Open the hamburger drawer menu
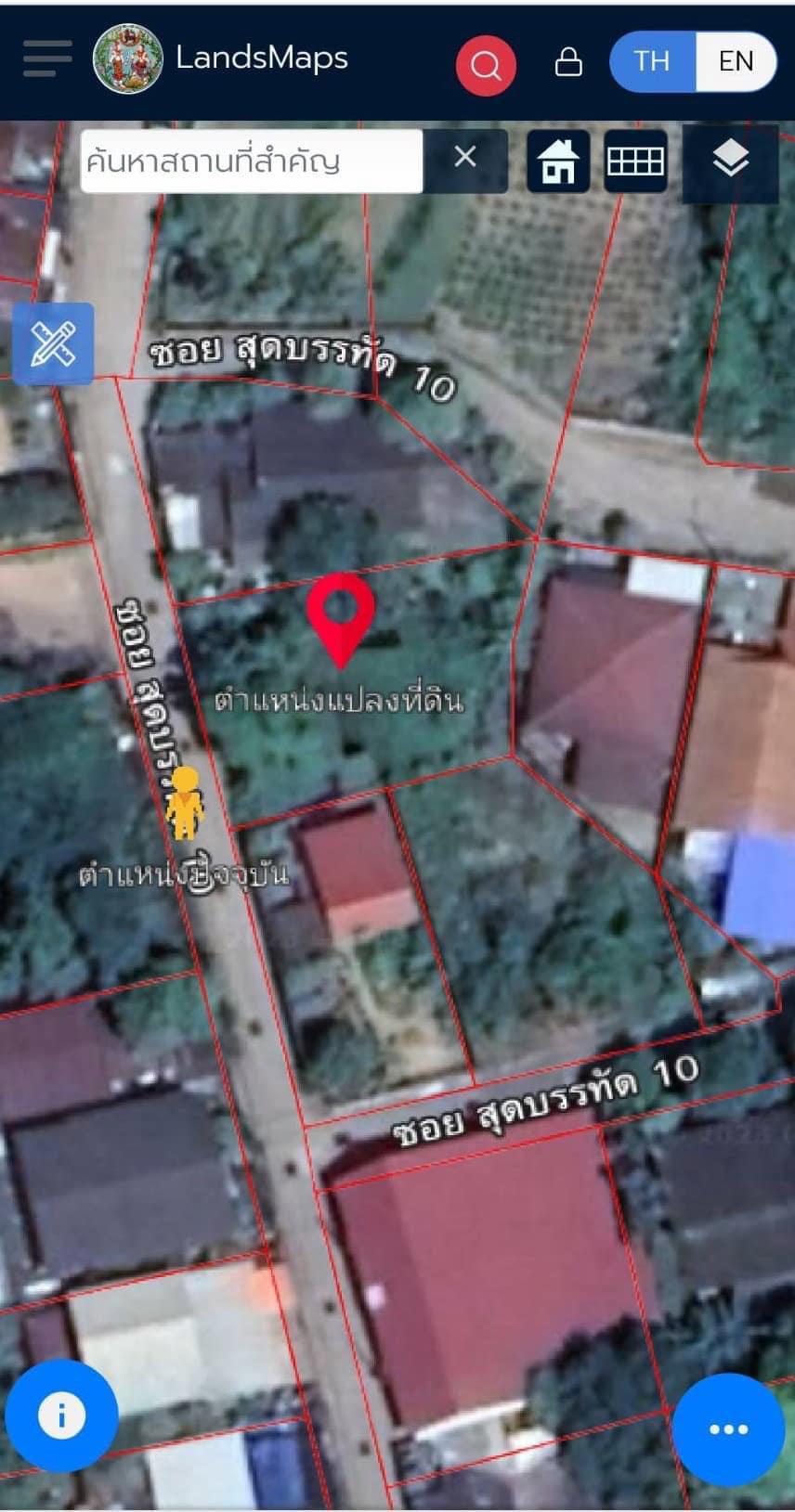The image size is (795, 1512). point(47,58)
